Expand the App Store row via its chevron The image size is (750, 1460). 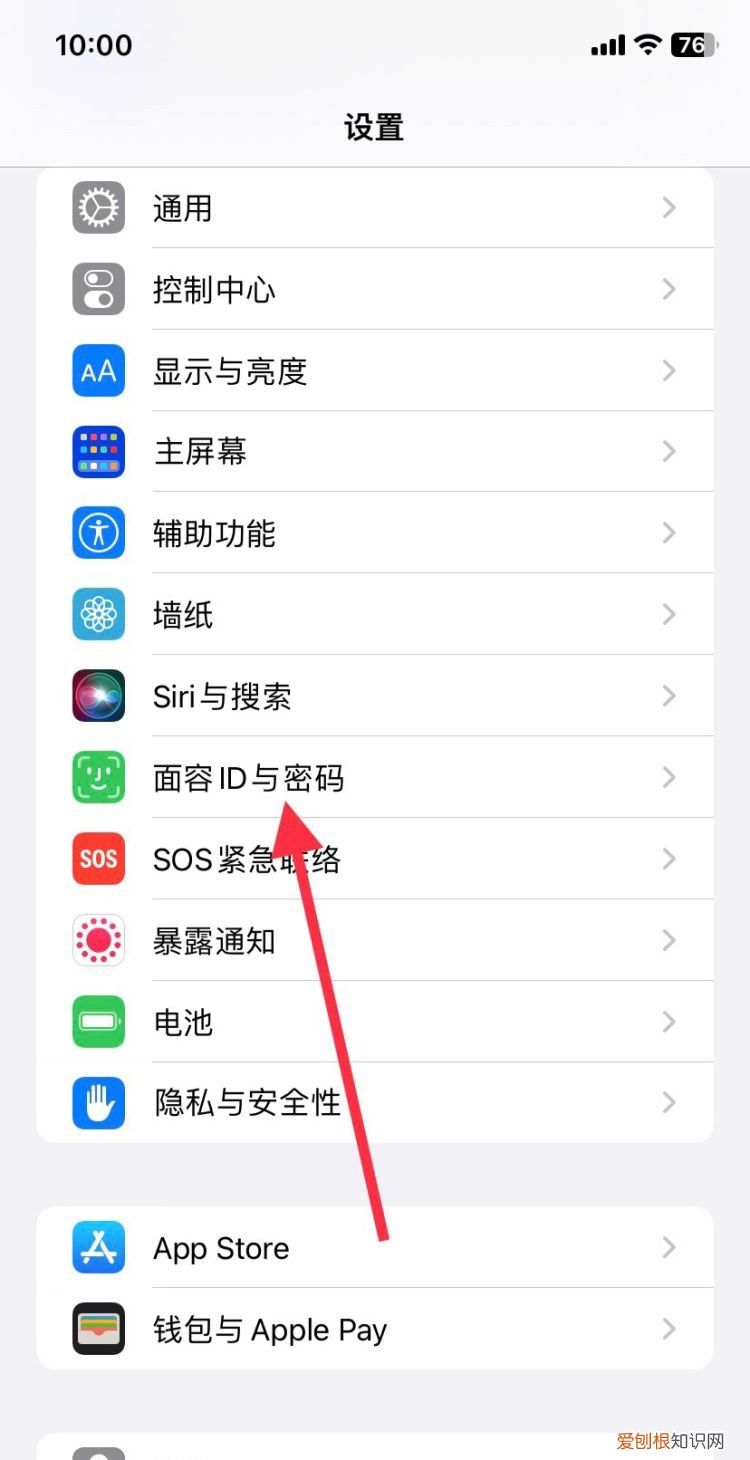pyautogui.click(x=668, y=1247)
